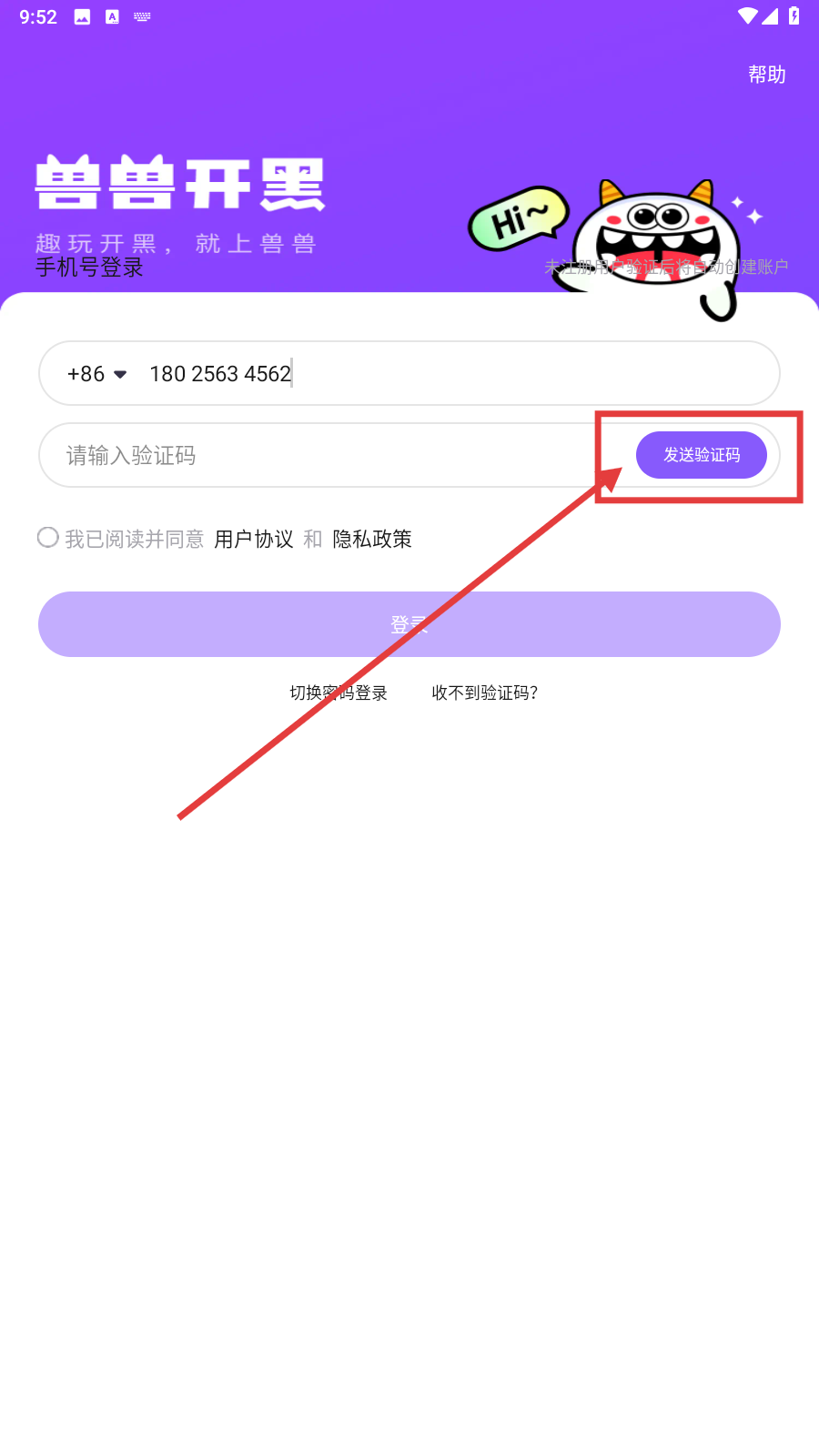Check the 我已阅读并同意 agreement box
Screen dimensions: 819x1456
tap(48, 538)
